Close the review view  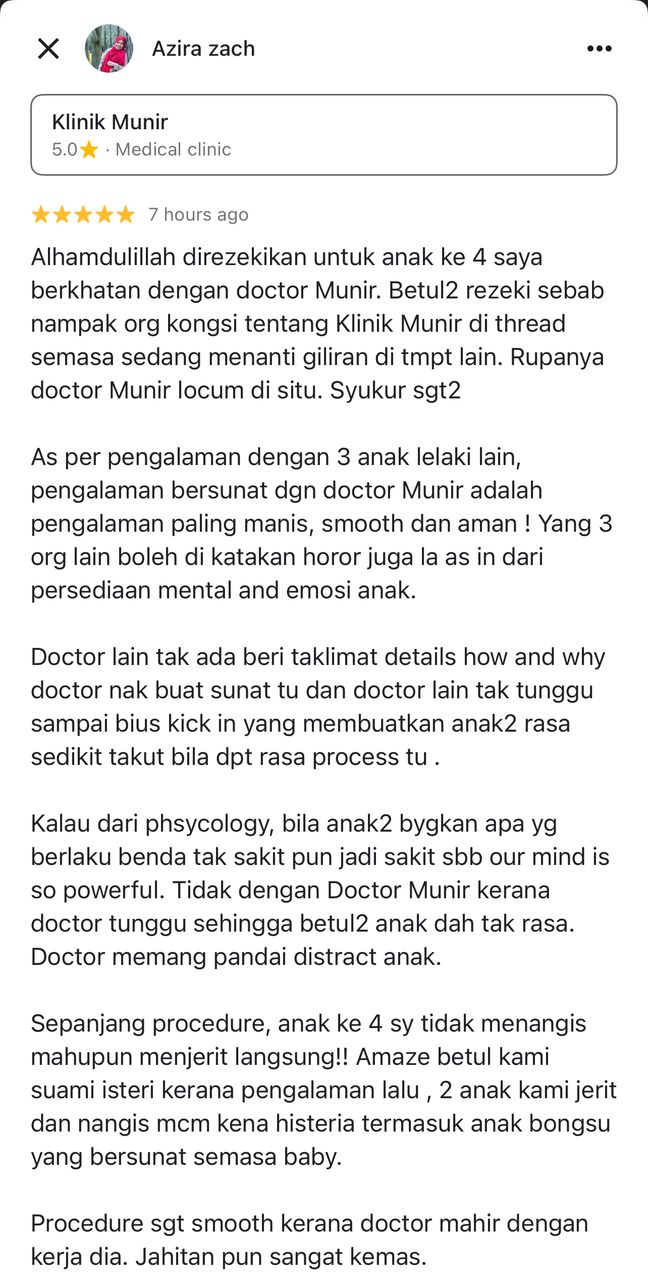click(x=48, y=48)
